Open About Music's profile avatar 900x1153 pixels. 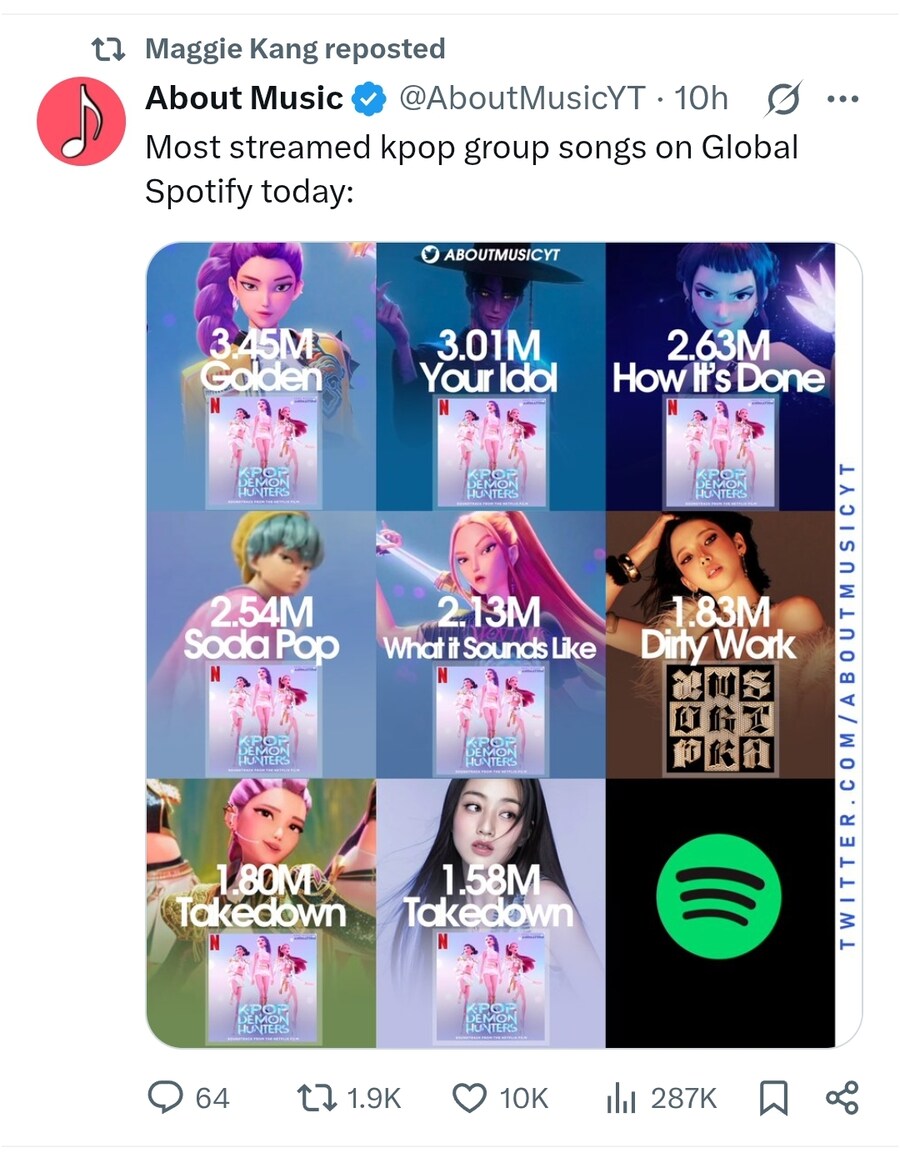point(81,121)
